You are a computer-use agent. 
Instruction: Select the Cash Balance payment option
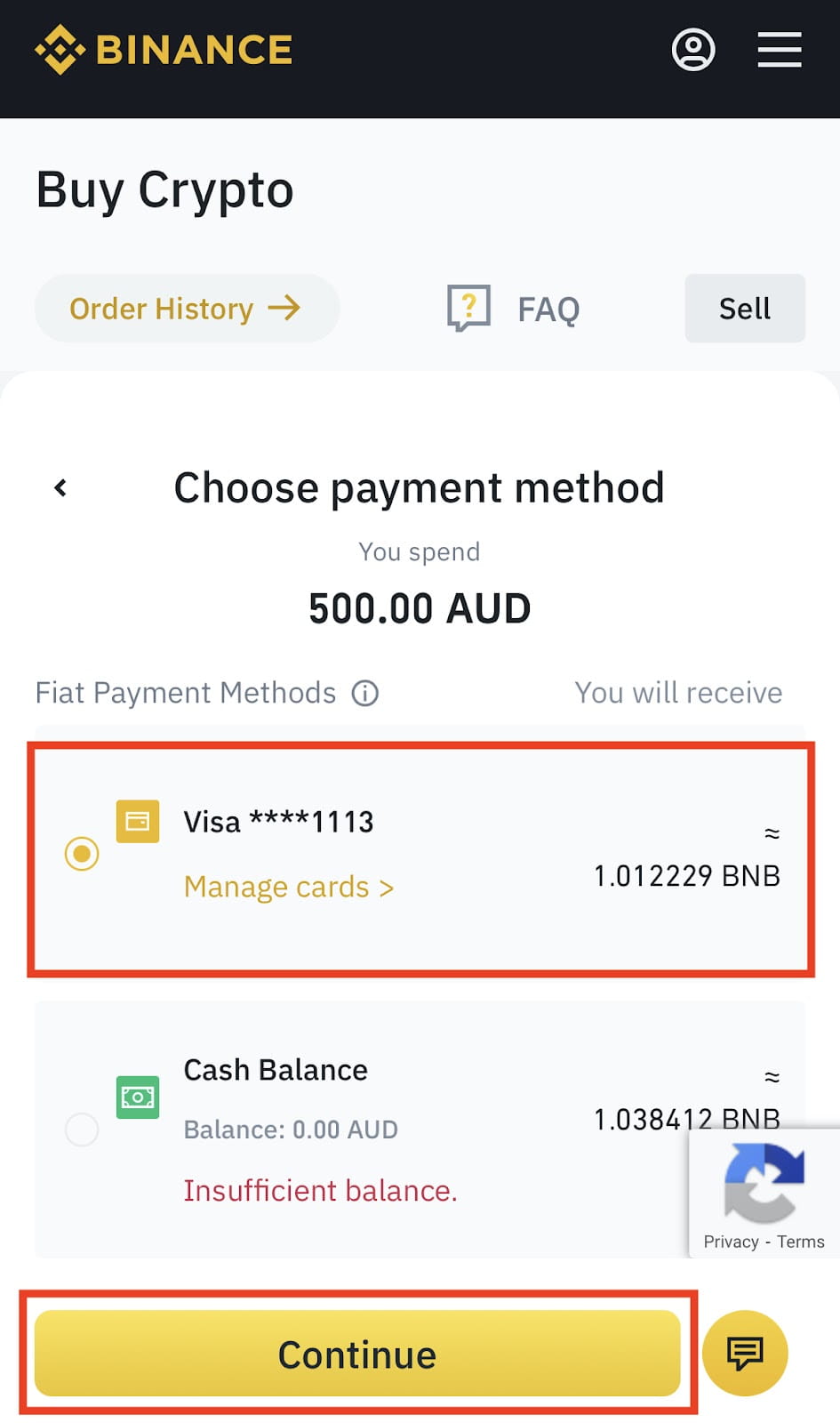(420, 1130)
